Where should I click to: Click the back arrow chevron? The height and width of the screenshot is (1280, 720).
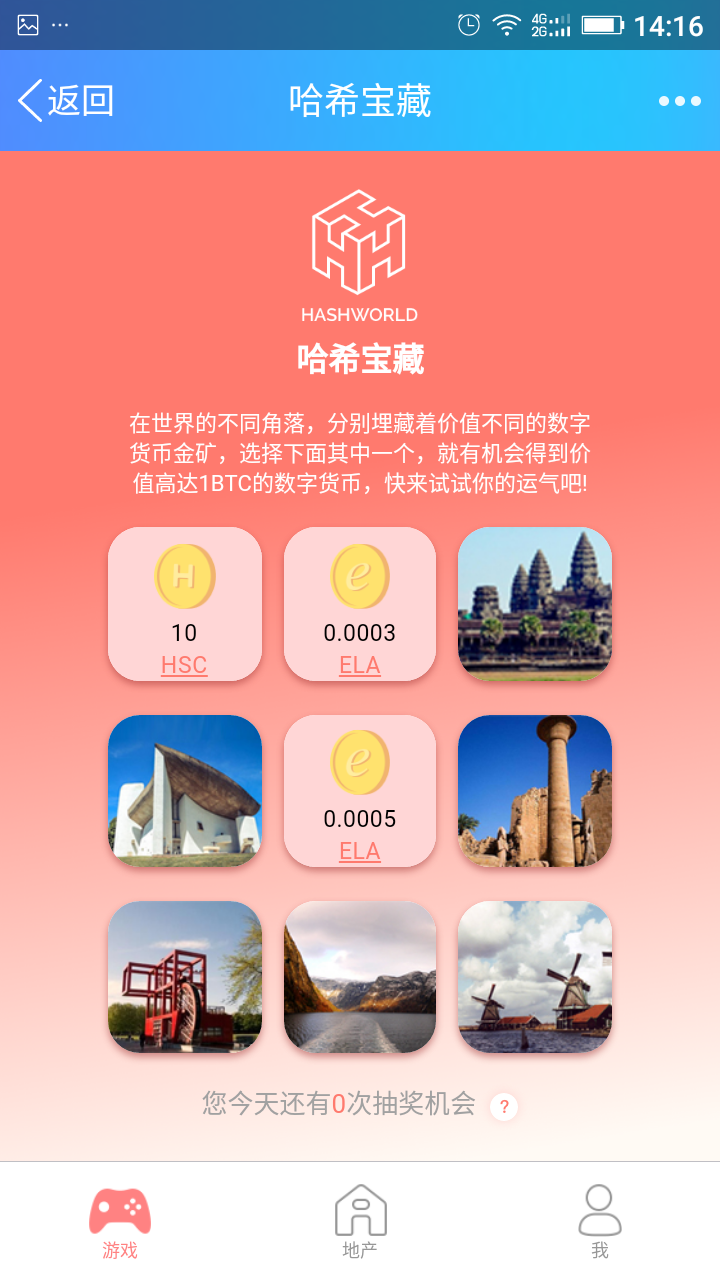(x=28, y=100)
